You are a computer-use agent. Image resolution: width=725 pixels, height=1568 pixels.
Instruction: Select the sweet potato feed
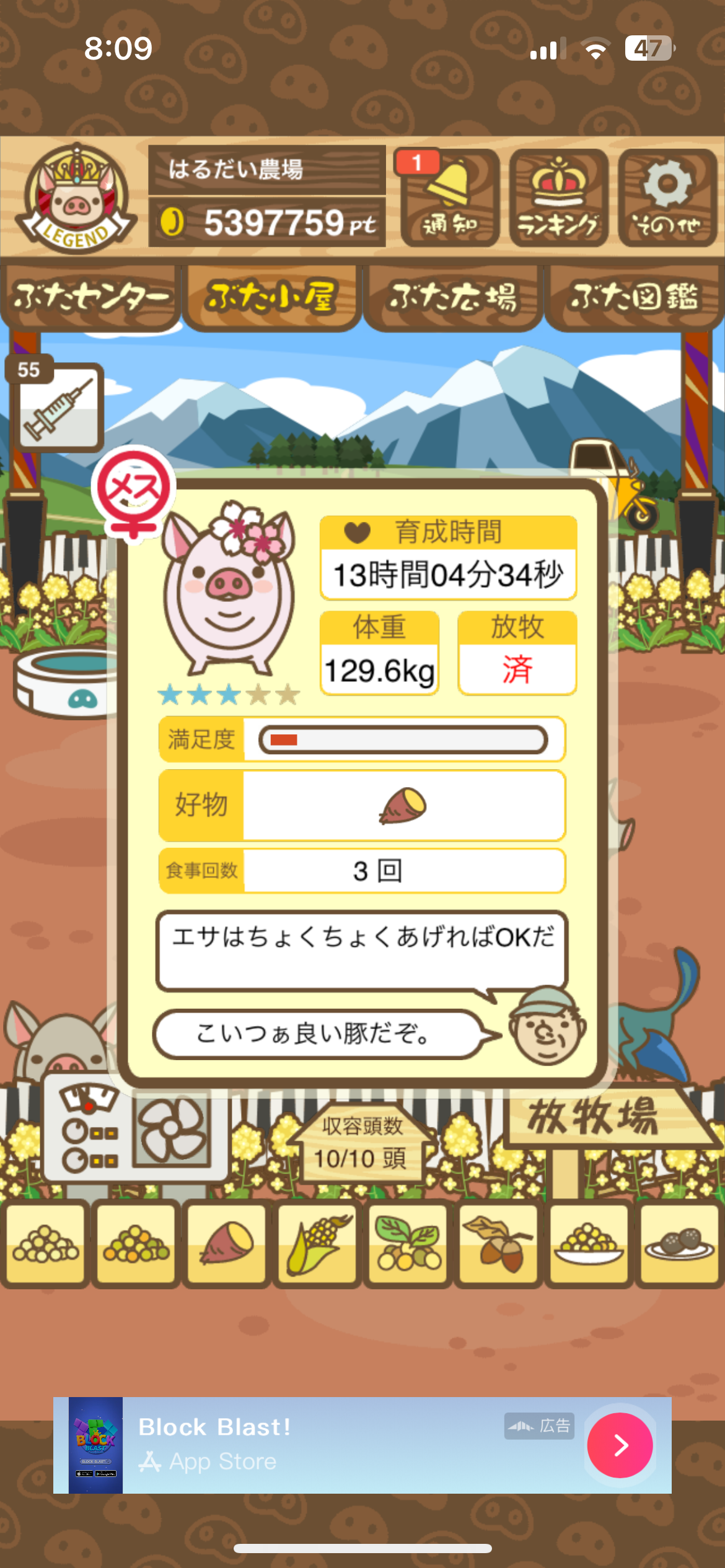click(226, 1242)
